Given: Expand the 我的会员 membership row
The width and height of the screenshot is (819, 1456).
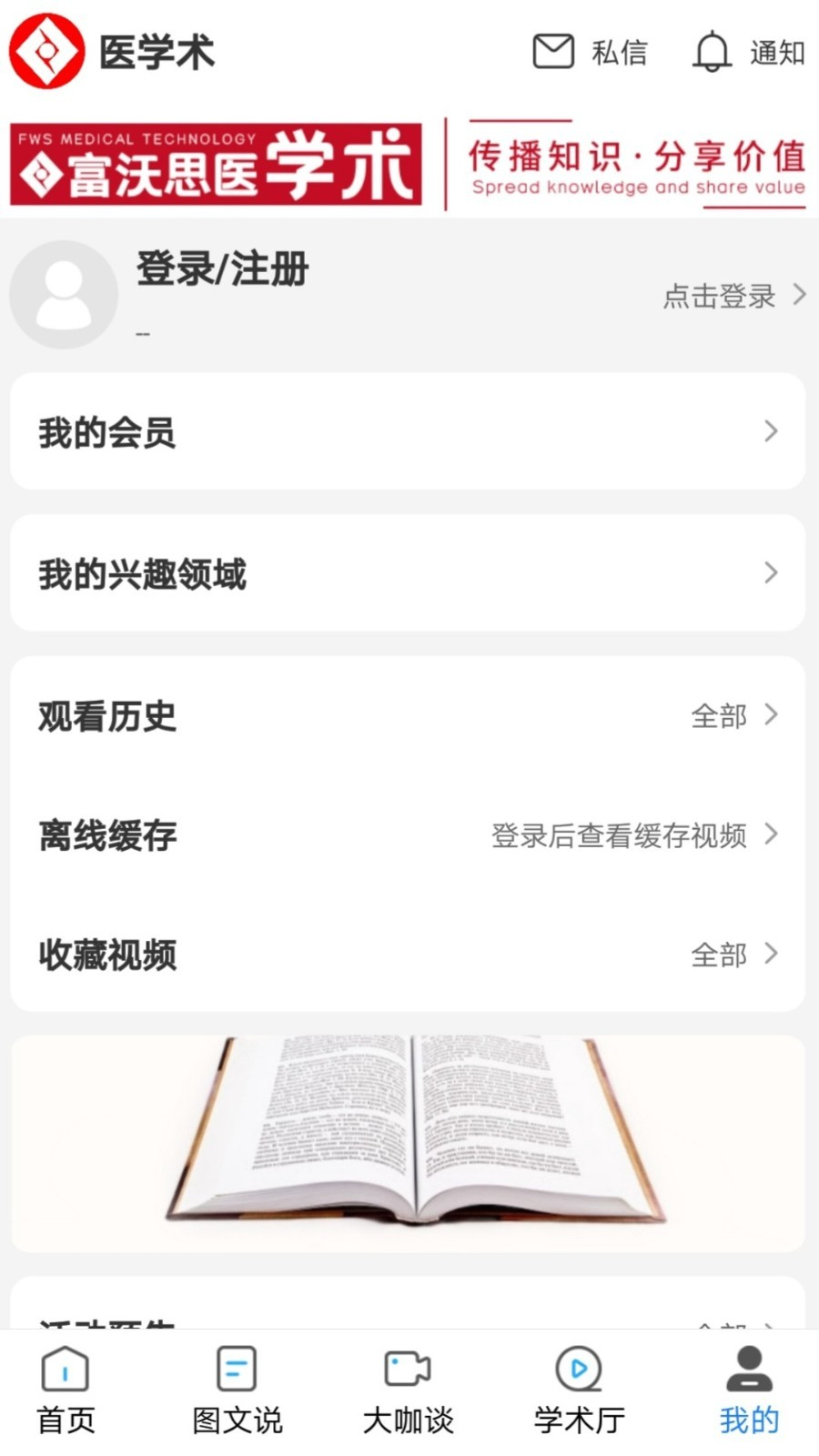Looking at the screenshot, I should tap(407, 431).
